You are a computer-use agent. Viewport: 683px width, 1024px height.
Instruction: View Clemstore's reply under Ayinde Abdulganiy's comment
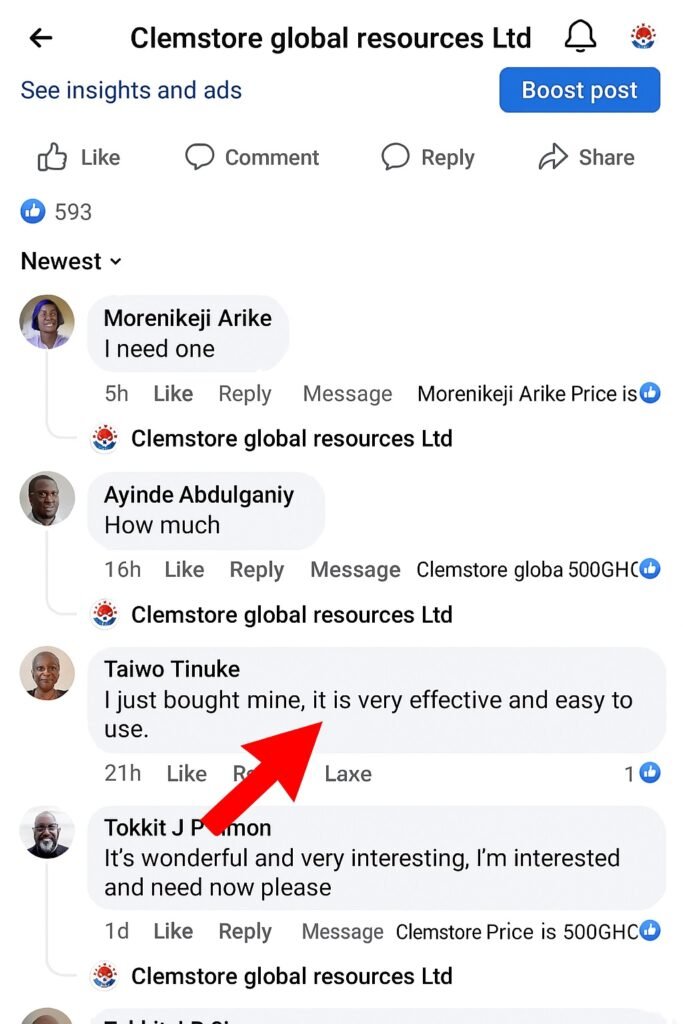click(290, 614)
